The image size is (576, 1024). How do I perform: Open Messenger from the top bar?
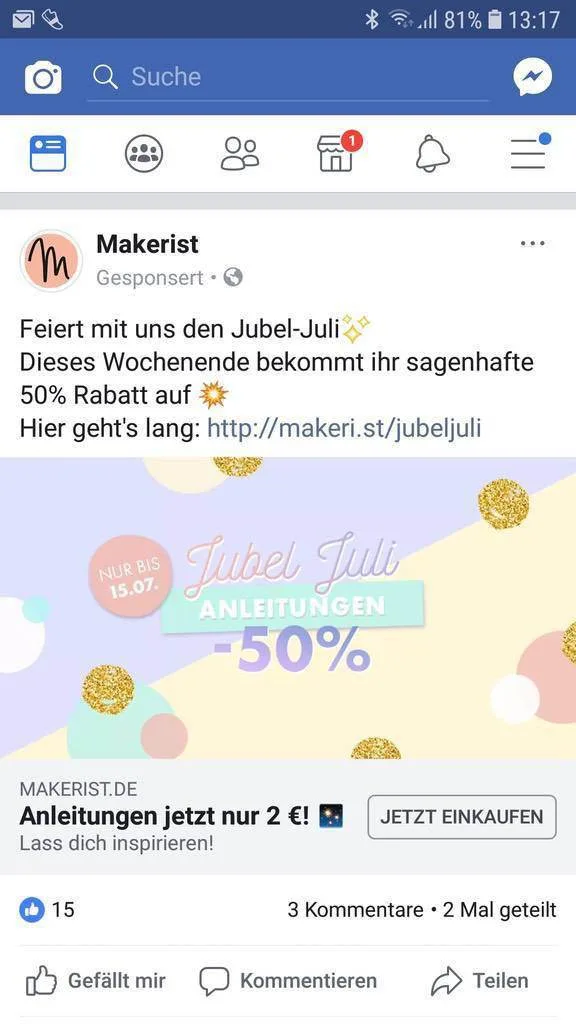click(x=532, y=77)
